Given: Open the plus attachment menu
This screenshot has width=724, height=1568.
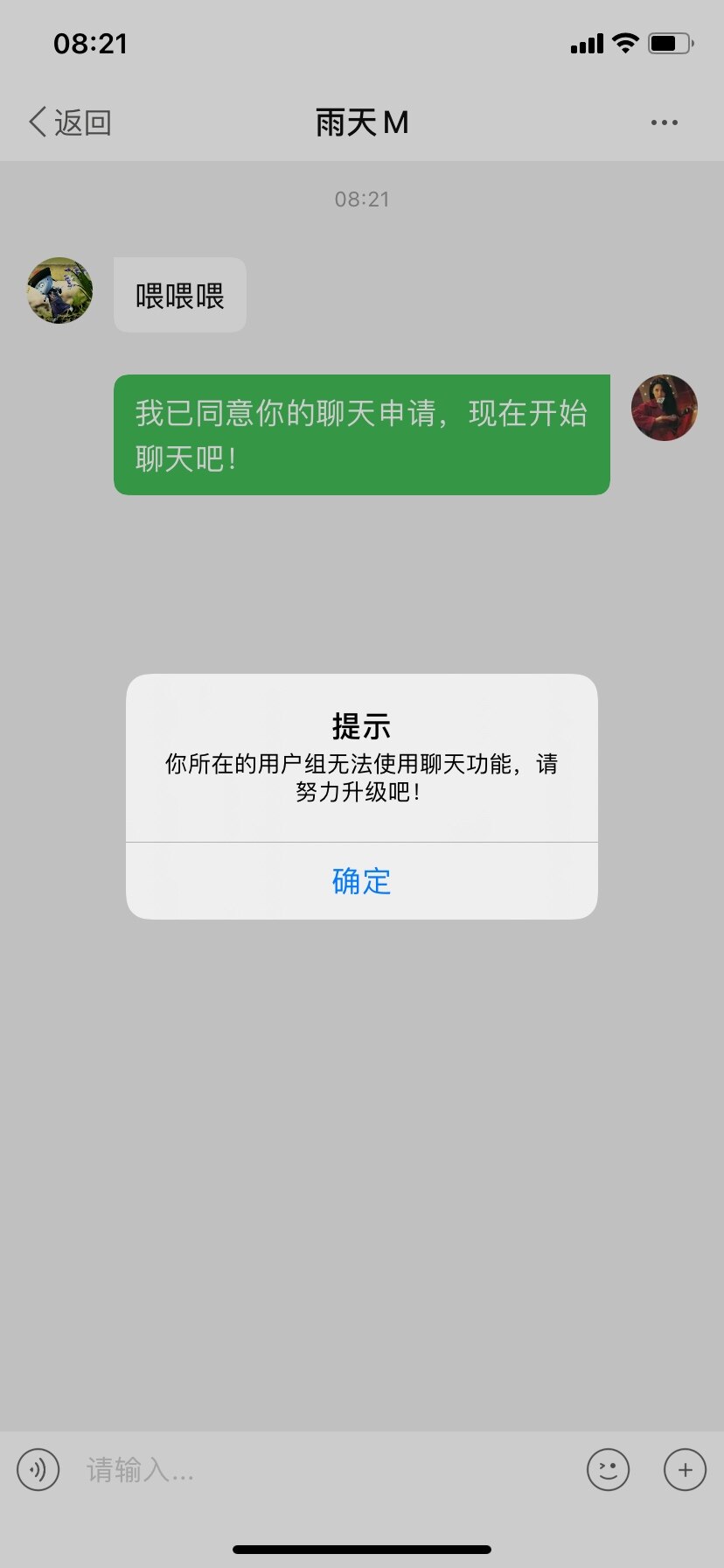Looking at the screenshot, I should tap(685, 1470).
